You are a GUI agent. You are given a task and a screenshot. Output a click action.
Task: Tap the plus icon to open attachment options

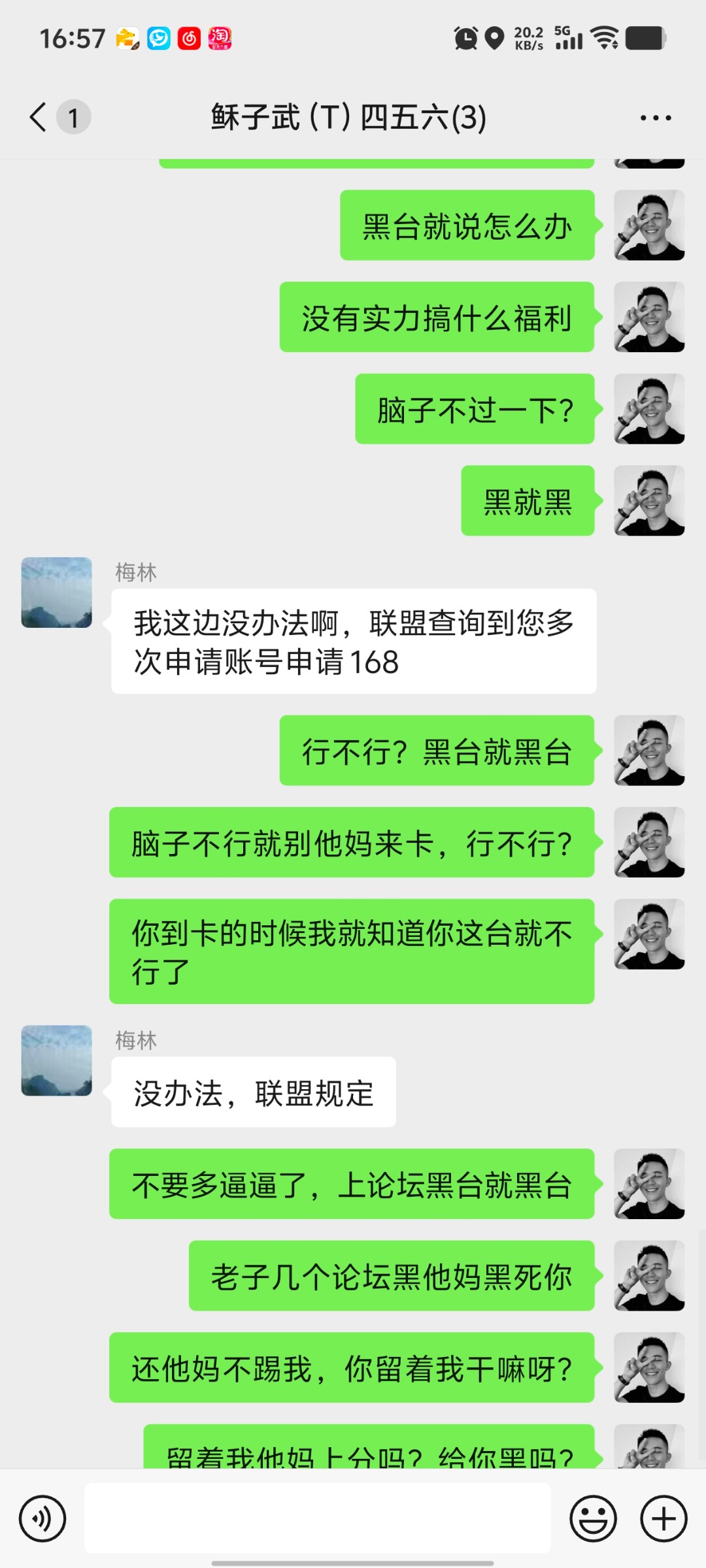(x=663, y=1518)
